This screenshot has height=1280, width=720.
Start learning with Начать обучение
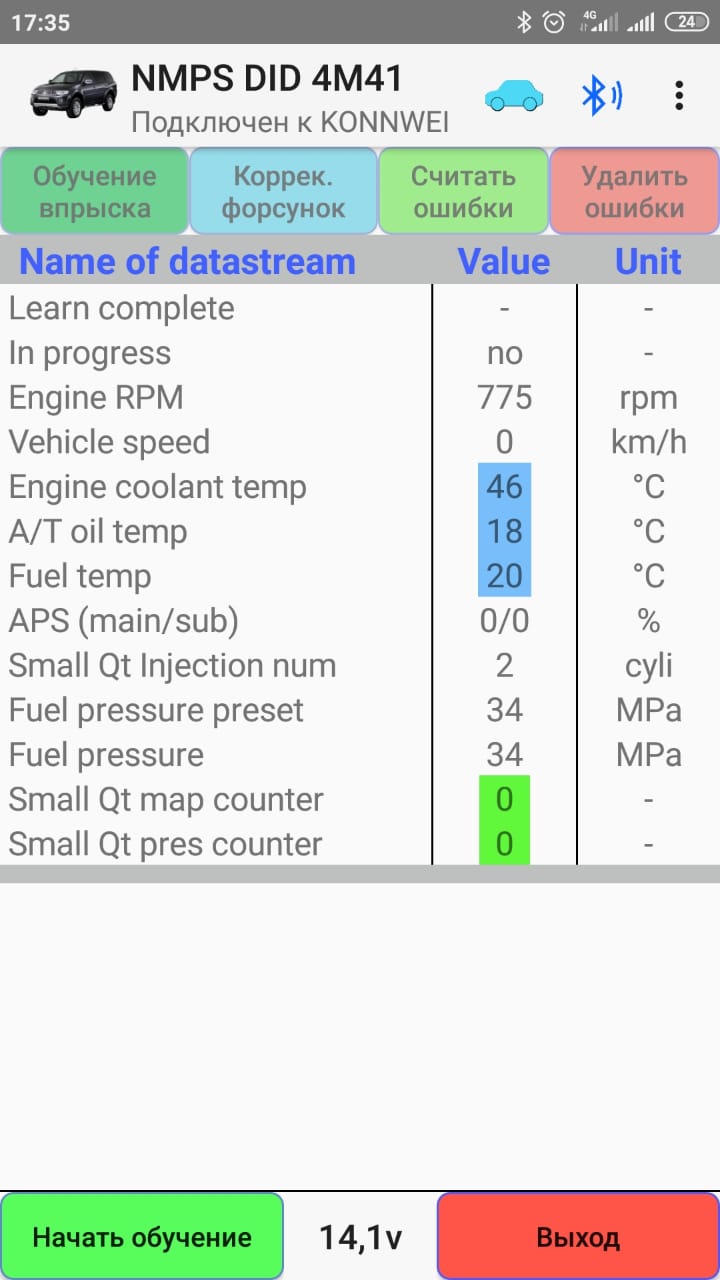pyautogui.click(x=142, y=1237)
